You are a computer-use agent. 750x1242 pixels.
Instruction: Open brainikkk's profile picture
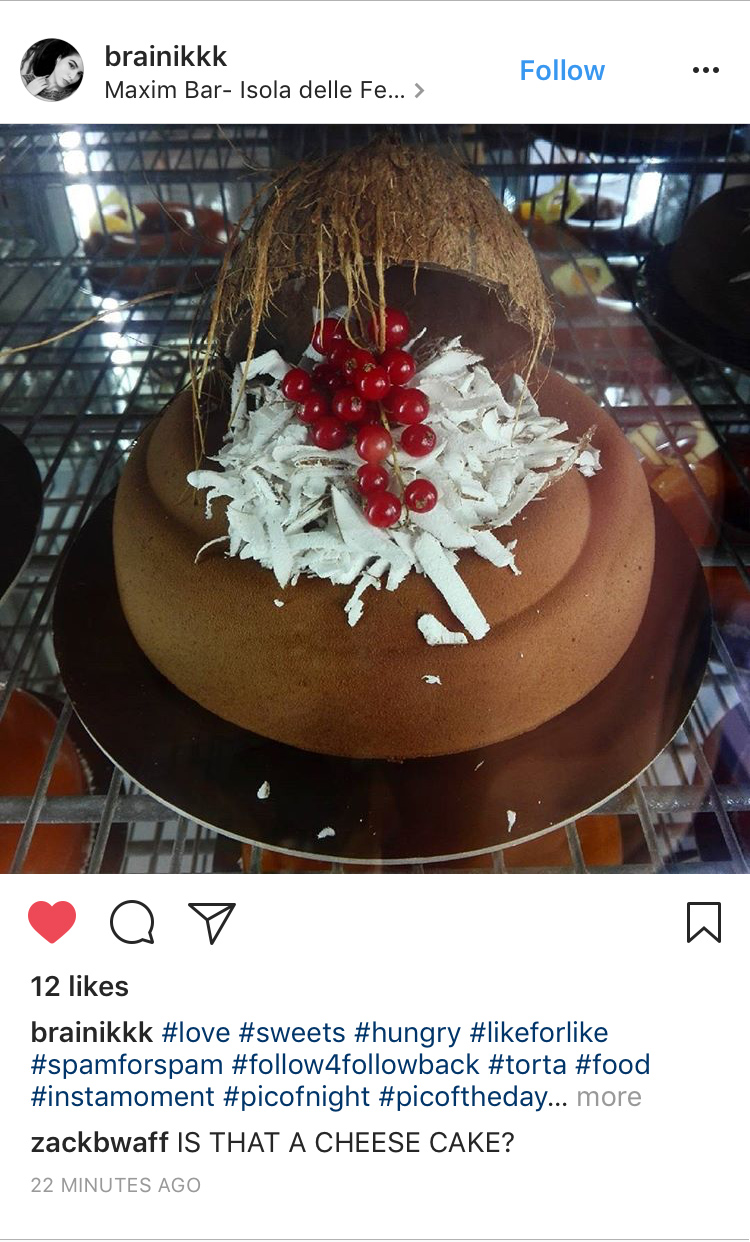pos(52,70)
